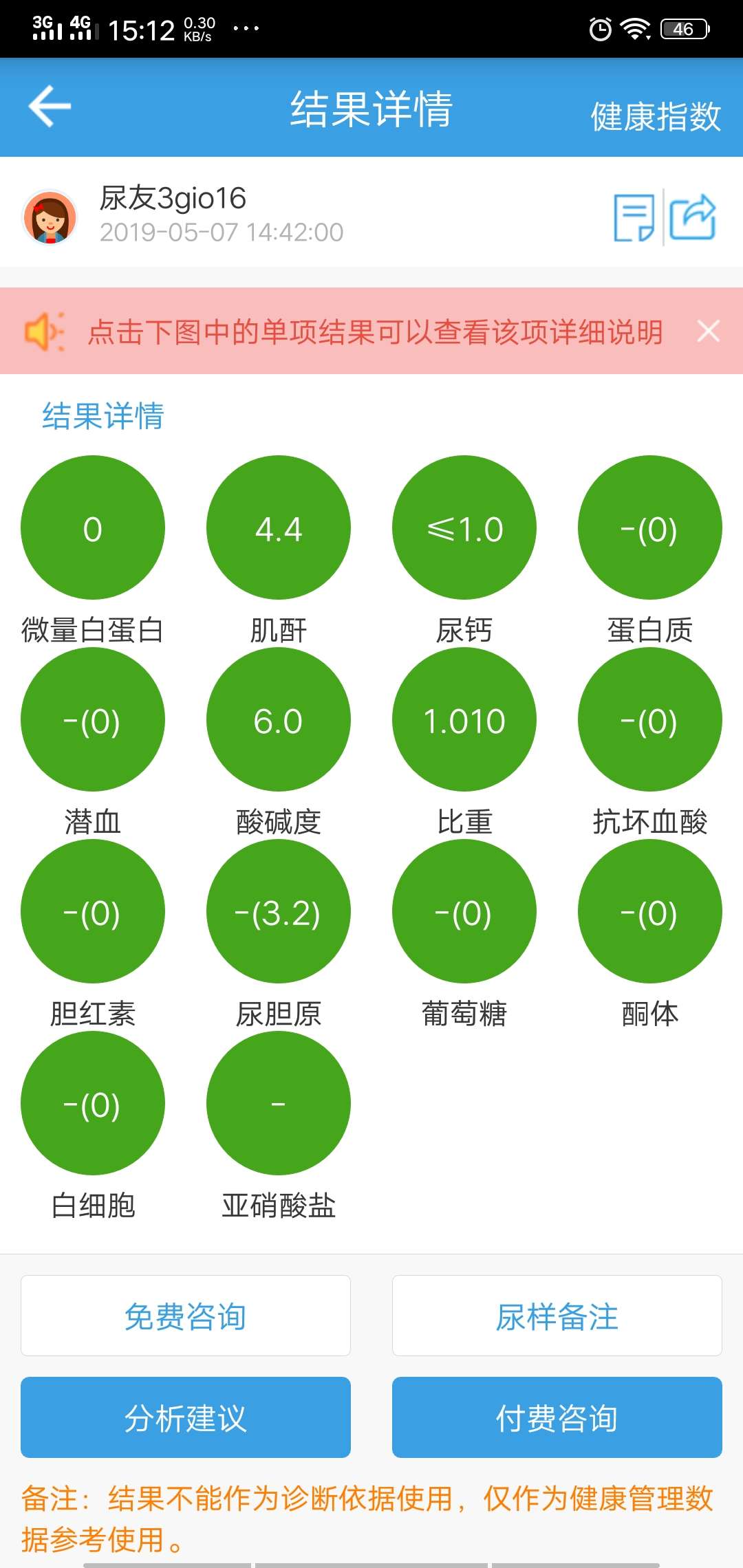Tap the 免费咨询 button
This screenshot has width=743, height=1568.
(185, 1315)
